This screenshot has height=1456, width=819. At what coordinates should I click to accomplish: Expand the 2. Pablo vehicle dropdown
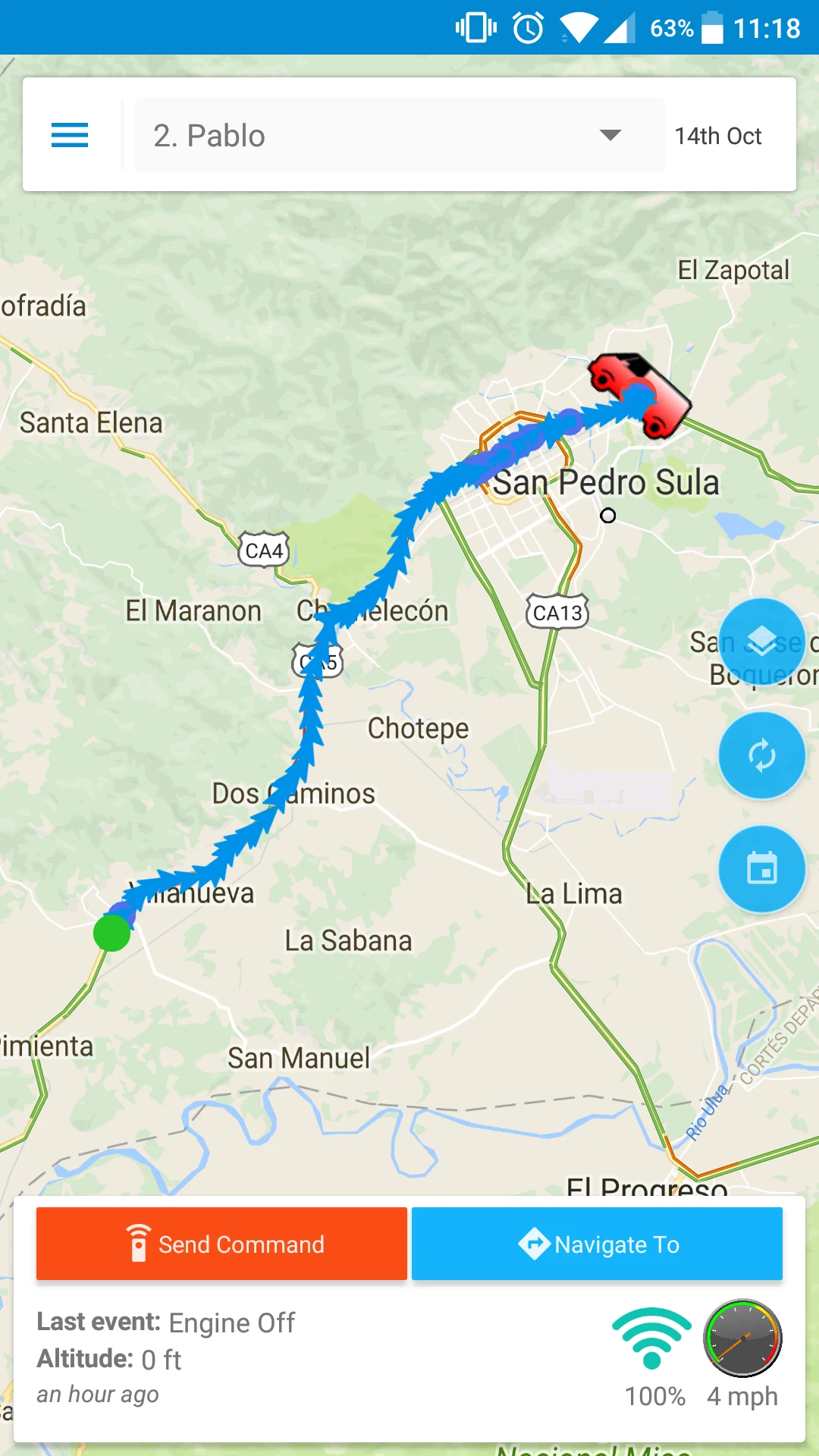tap(400, 135)
